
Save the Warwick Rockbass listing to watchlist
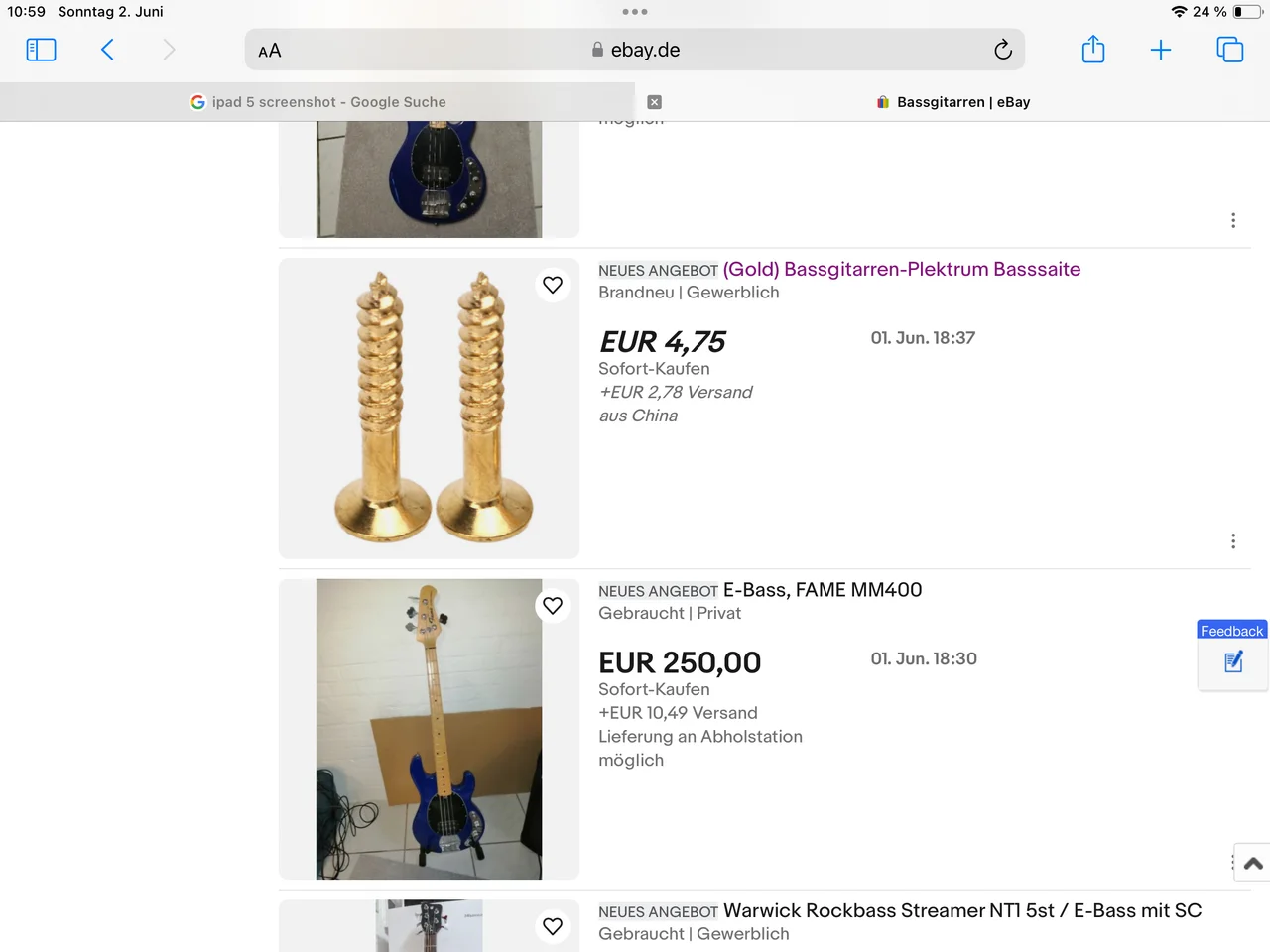coord(553,926)
